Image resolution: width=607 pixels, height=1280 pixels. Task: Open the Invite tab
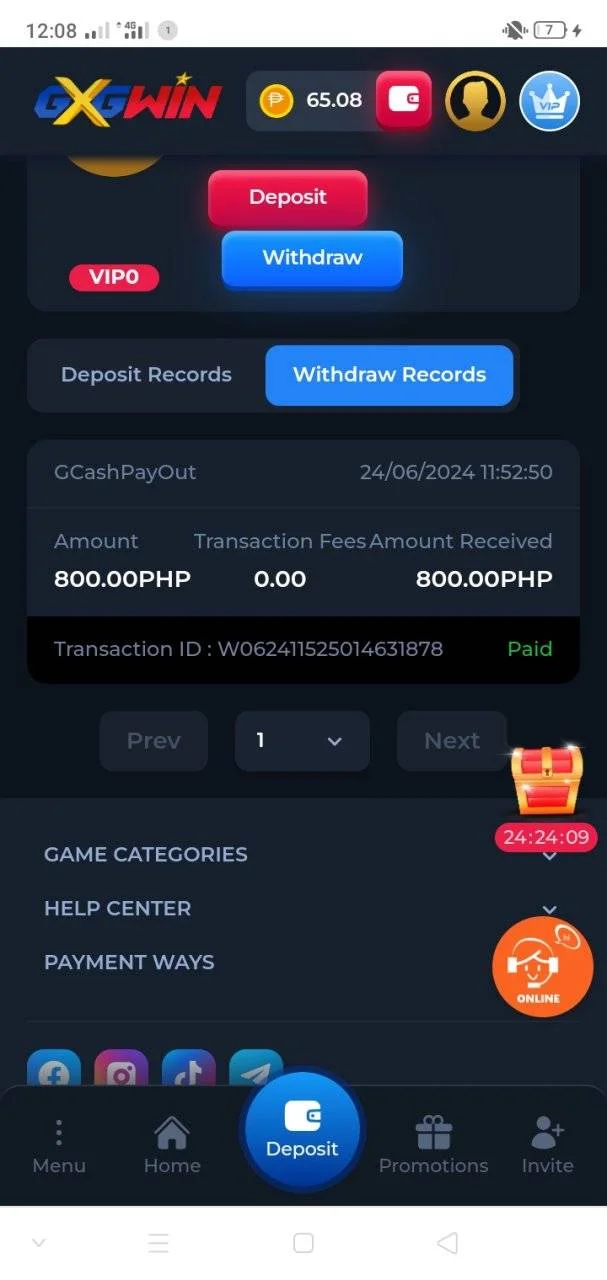point(547,1146)
